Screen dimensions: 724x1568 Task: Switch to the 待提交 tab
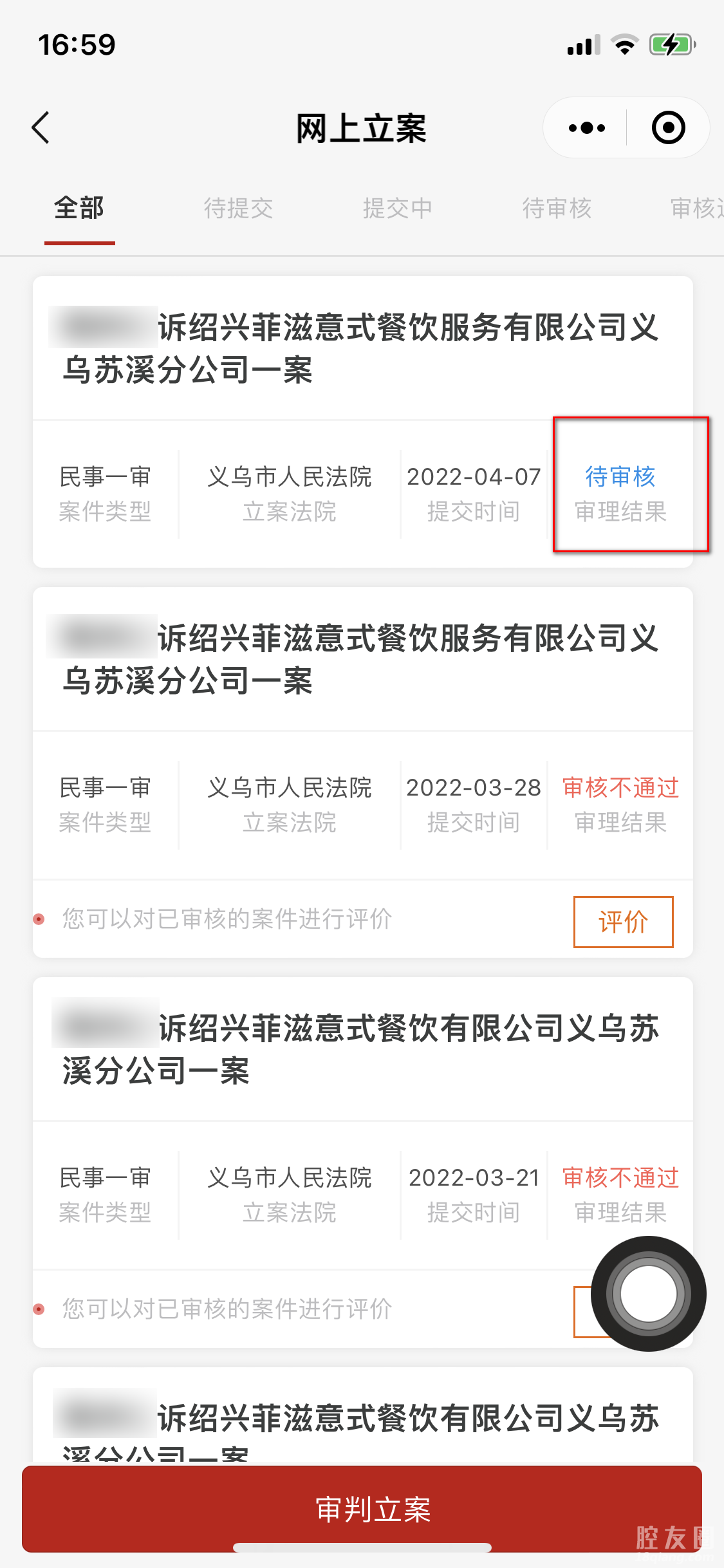pyautogui.click(x=238, y=209)
